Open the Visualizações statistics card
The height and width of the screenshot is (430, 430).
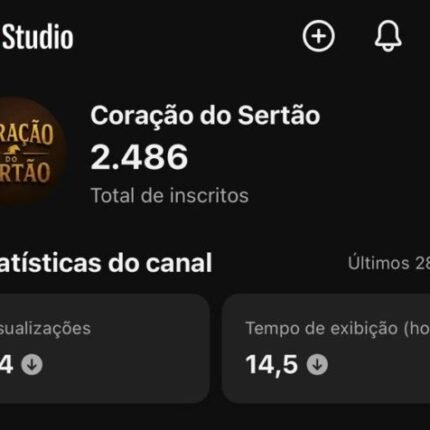point(104,348)
